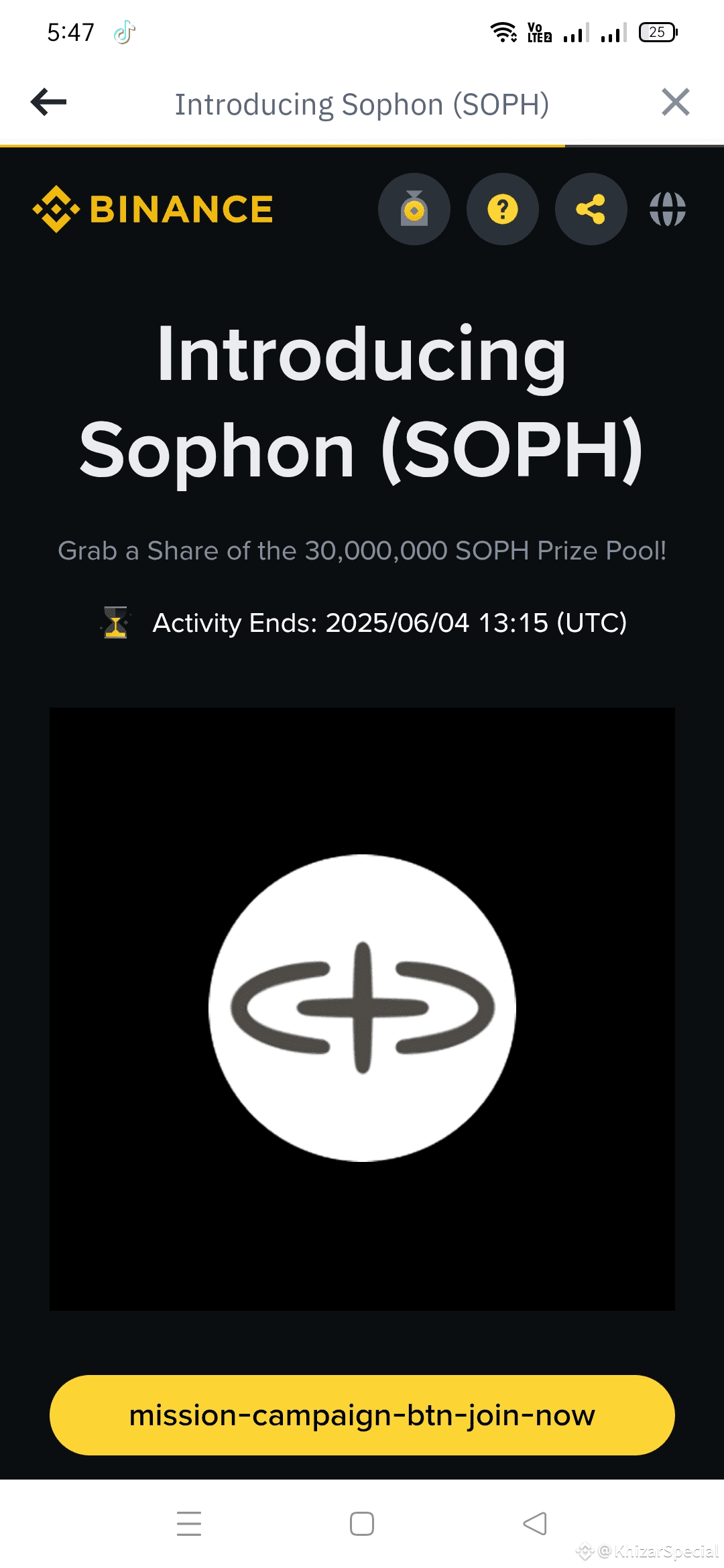Viewport: 724px width, 1568px height.
Task: Go to the system home screen
Action: tap(362, 1523)
